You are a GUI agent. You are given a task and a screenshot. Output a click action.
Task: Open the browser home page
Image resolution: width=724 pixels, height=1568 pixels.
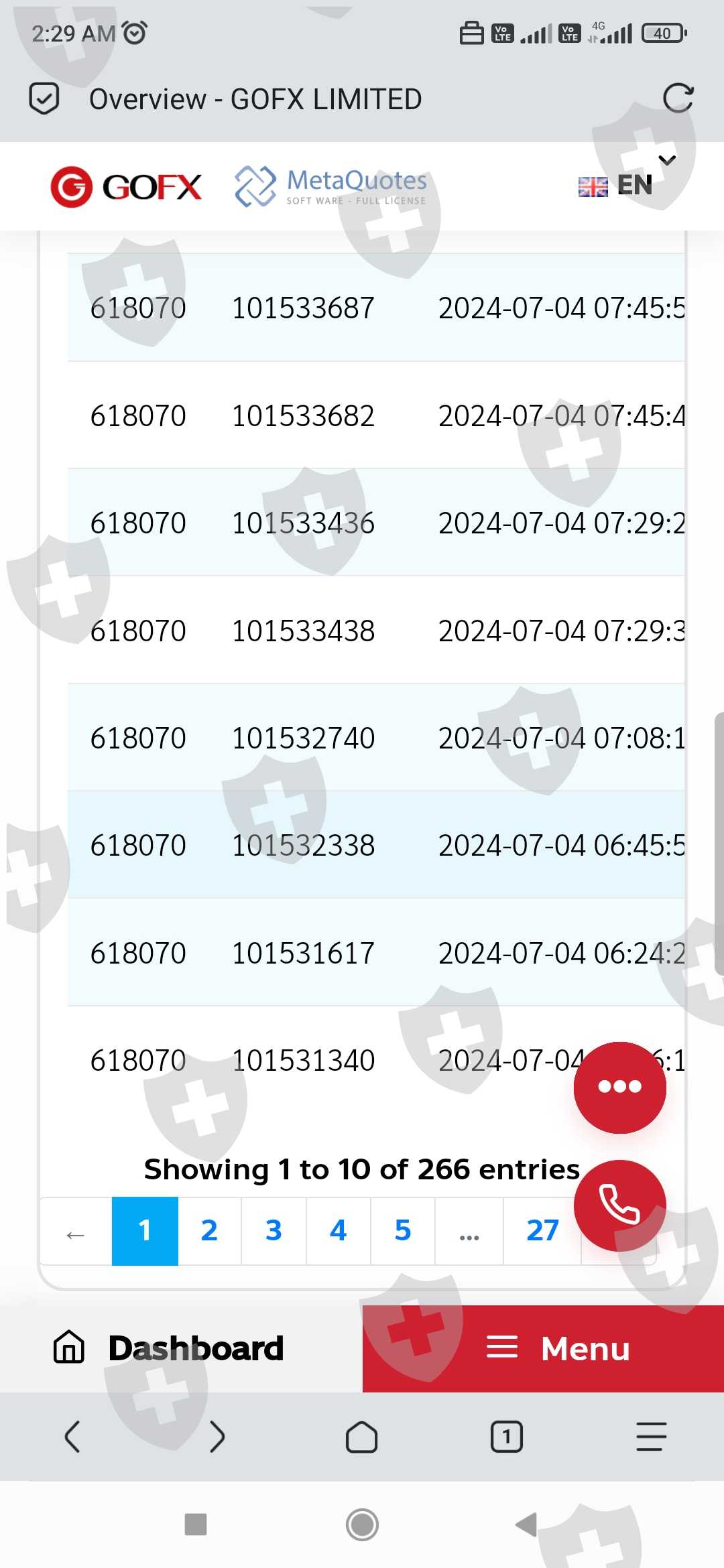tap(362, 1436)
